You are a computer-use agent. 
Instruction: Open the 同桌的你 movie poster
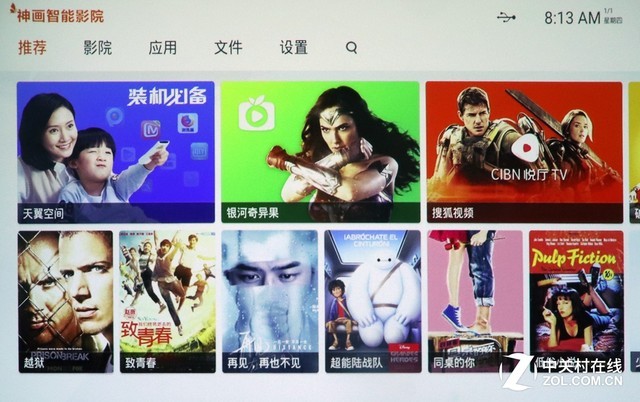475,300
